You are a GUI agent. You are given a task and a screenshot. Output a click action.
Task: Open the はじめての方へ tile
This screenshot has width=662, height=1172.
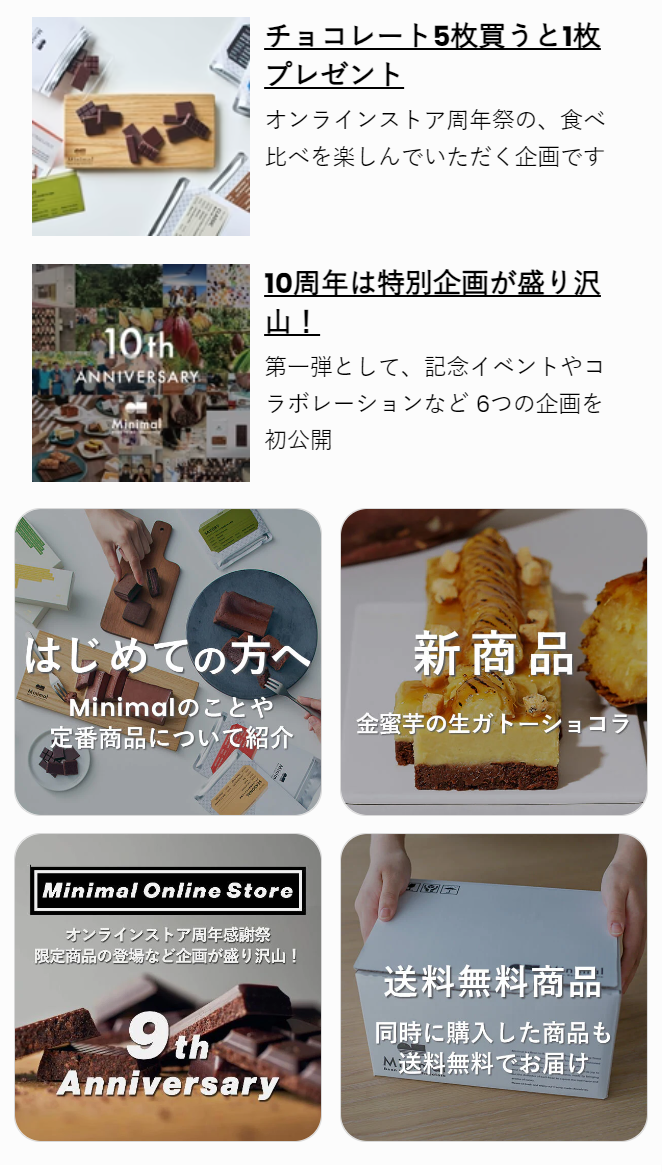pyautogui.click(x=168, y=662)
